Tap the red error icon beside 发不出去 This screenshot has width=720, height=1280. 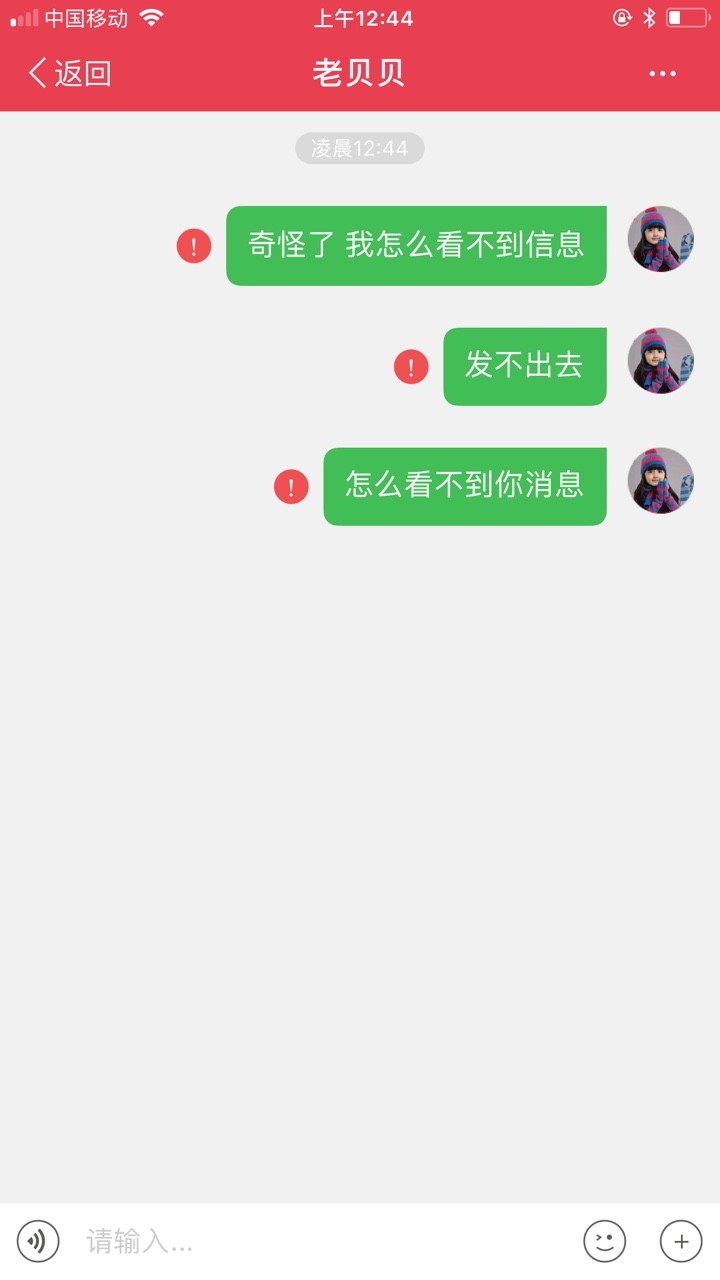coord(411,367)
